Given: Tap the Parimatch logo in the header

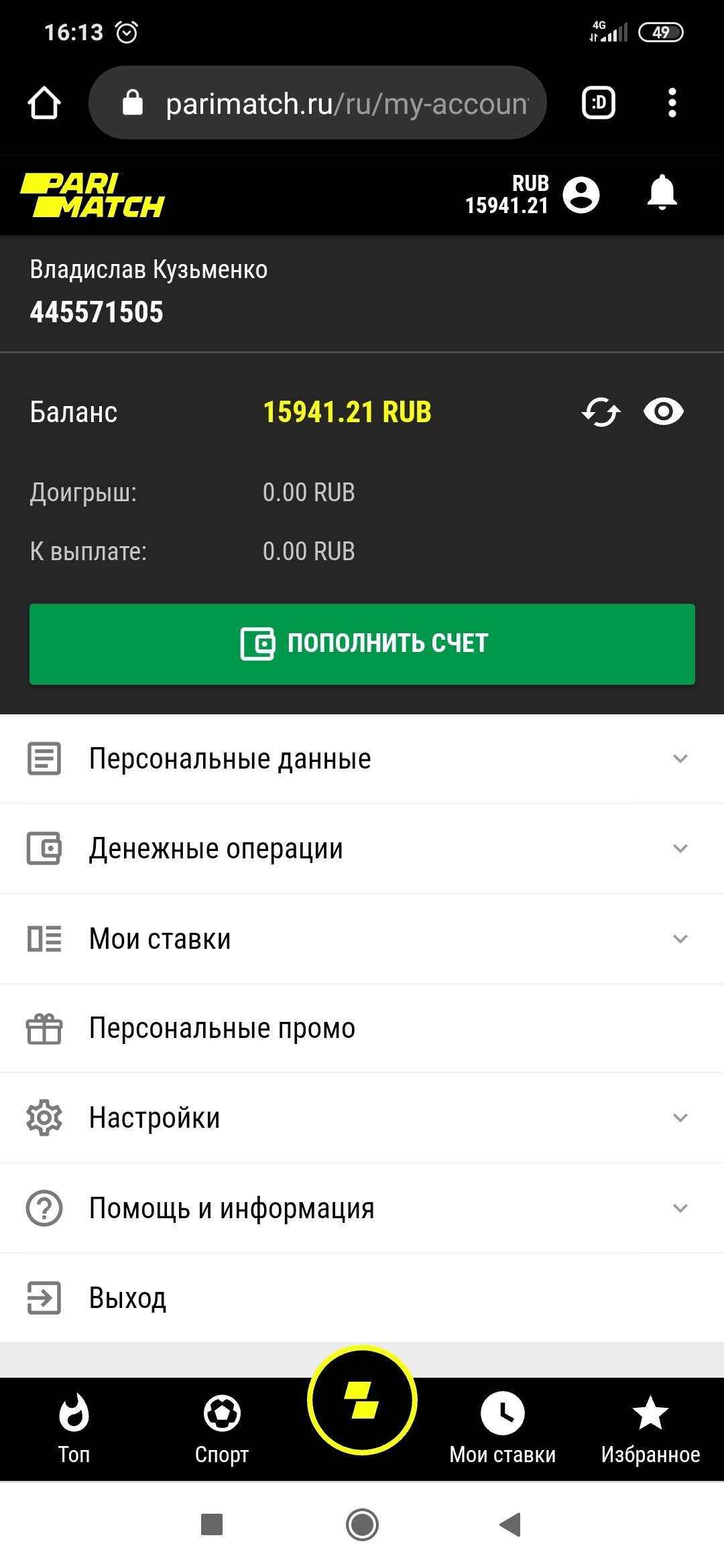Looking at the screenshot, I should click(x=93, y=196).
